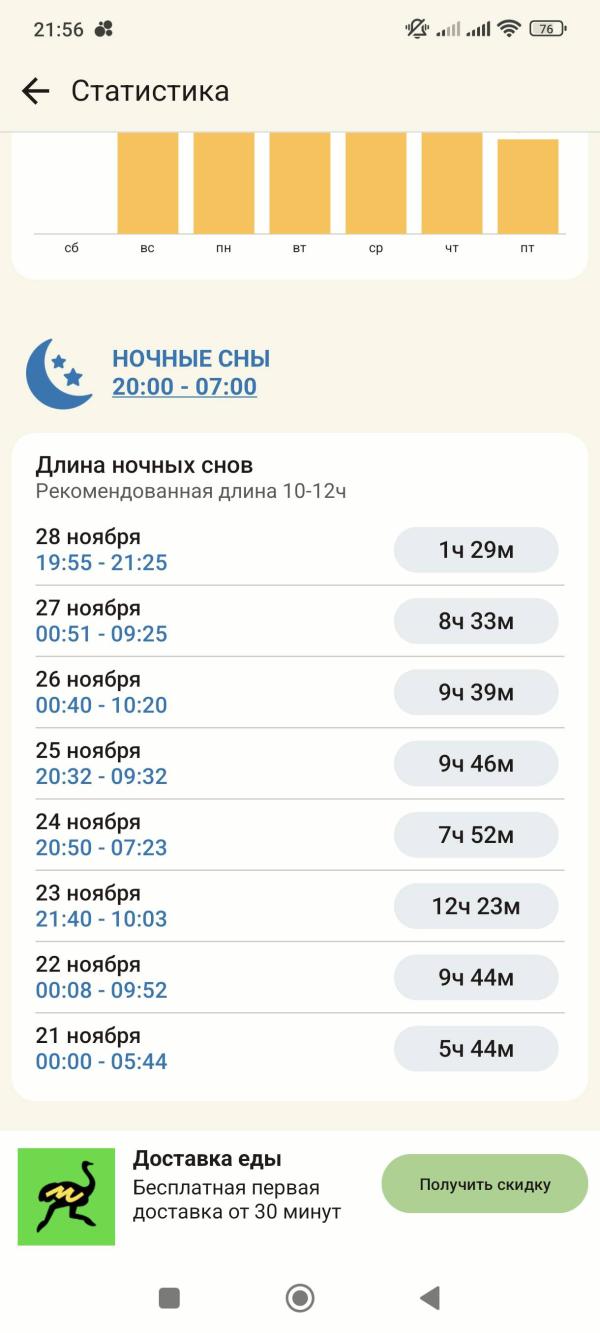This screenshot has width=600, height=1333.
Task: Go back from the Статистика screen
Action: [36, 91]
